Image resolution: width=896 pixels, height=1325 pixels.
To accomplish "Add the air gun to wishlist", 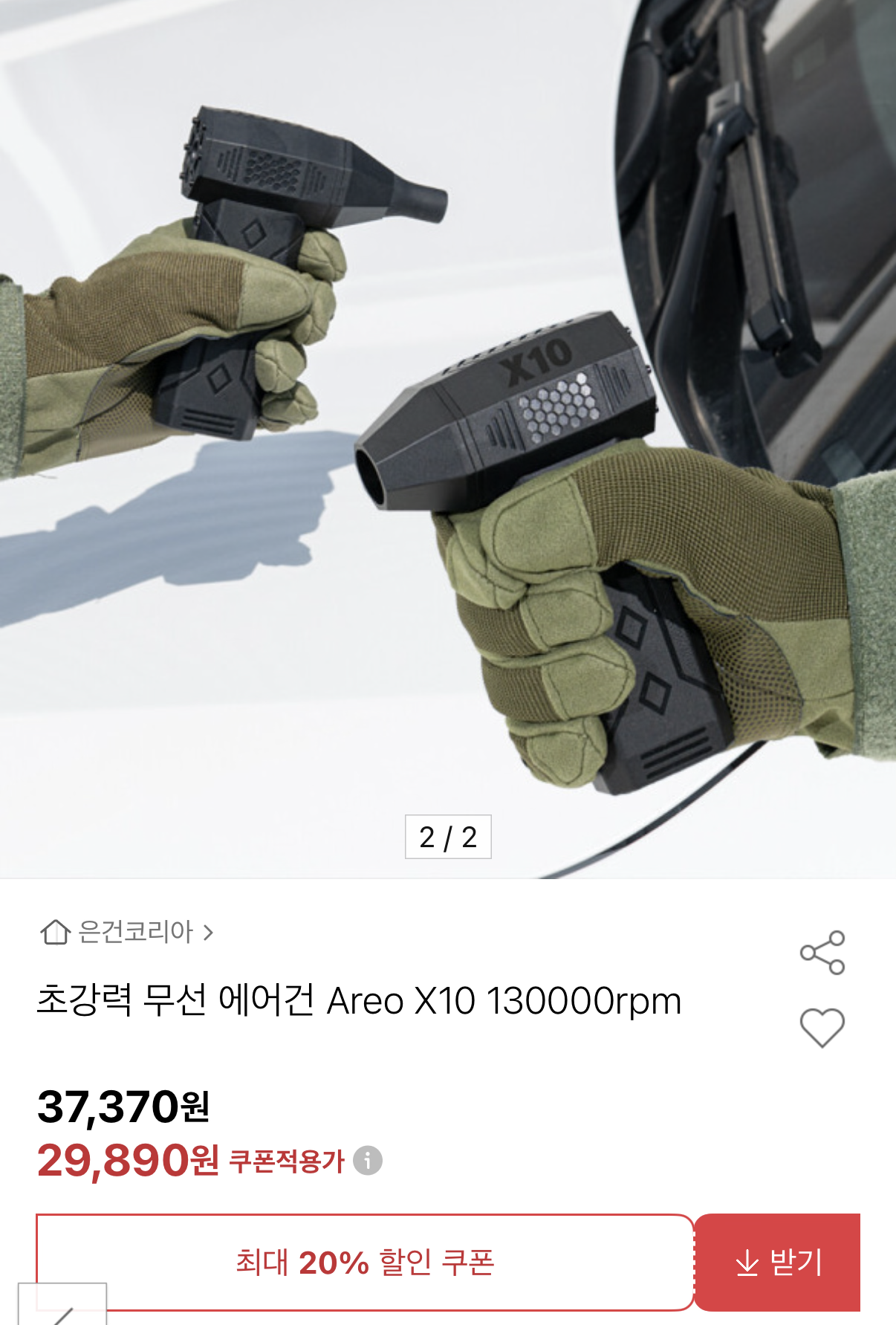I will click(x=822, y=1028).
